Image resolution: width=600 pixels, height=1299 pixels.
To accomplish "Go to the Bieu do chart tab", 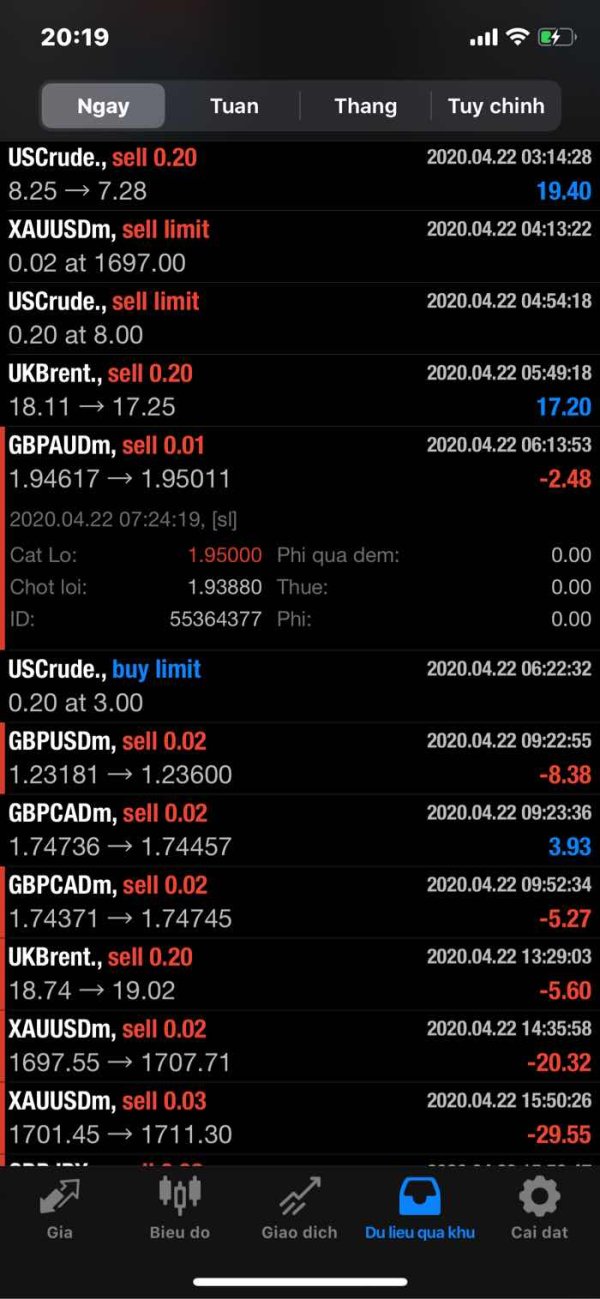I will pos(180,1208).
